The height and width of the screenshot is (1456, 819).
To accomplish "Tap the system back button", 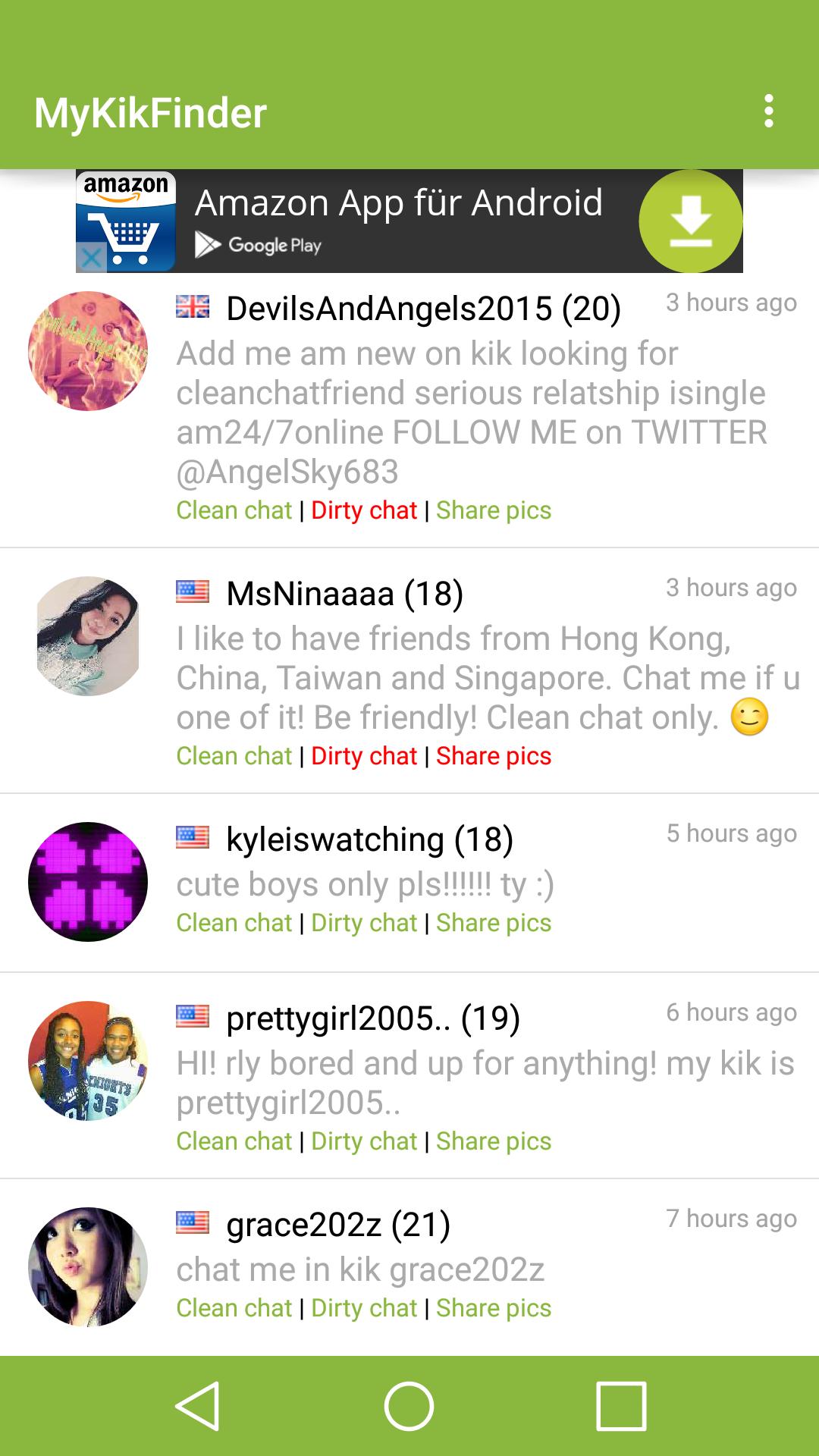I will (x=197, y=1406).
